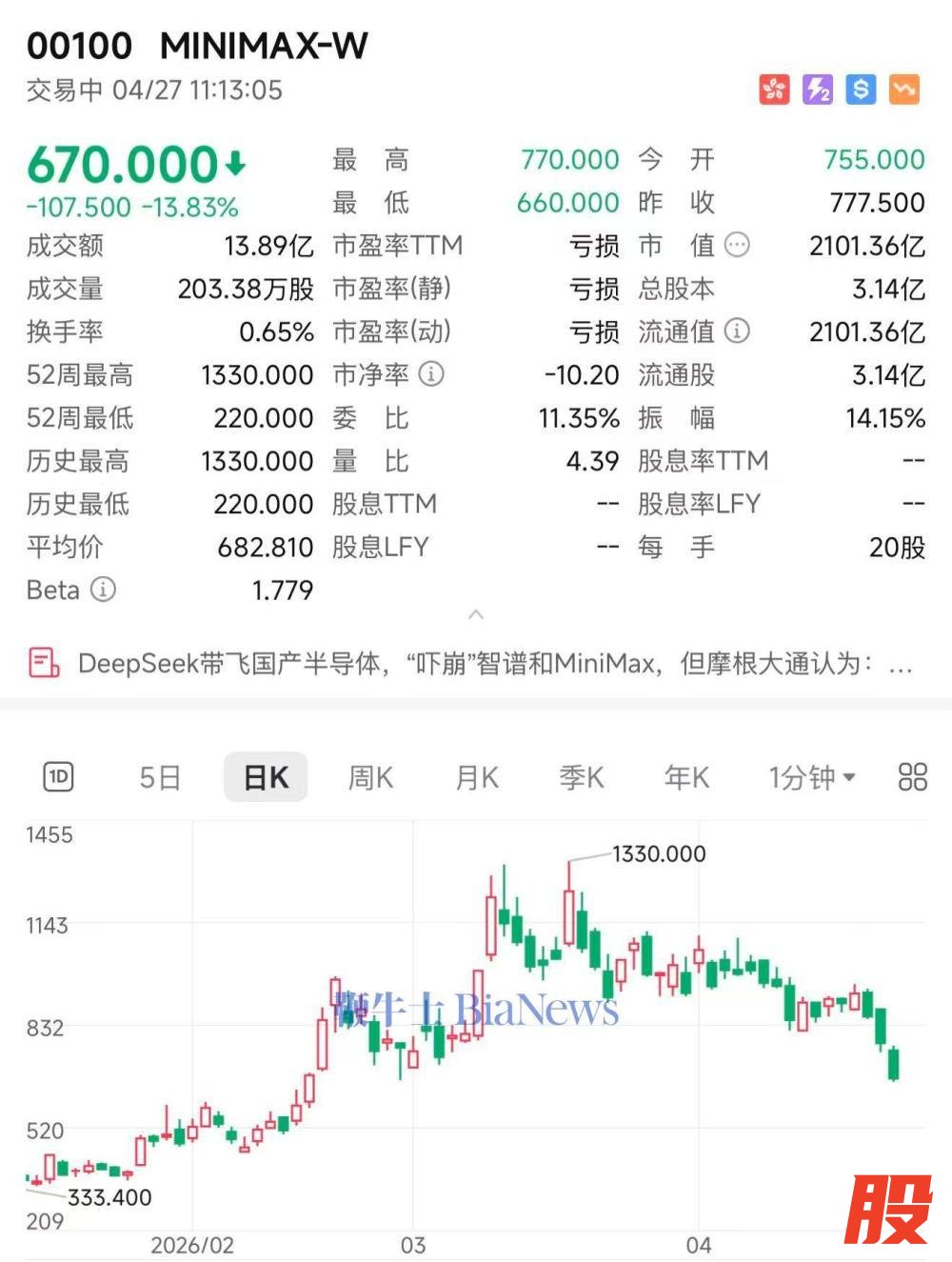
Task: Tap the 1D intraday chart icon
Action: tap(58, 777)
